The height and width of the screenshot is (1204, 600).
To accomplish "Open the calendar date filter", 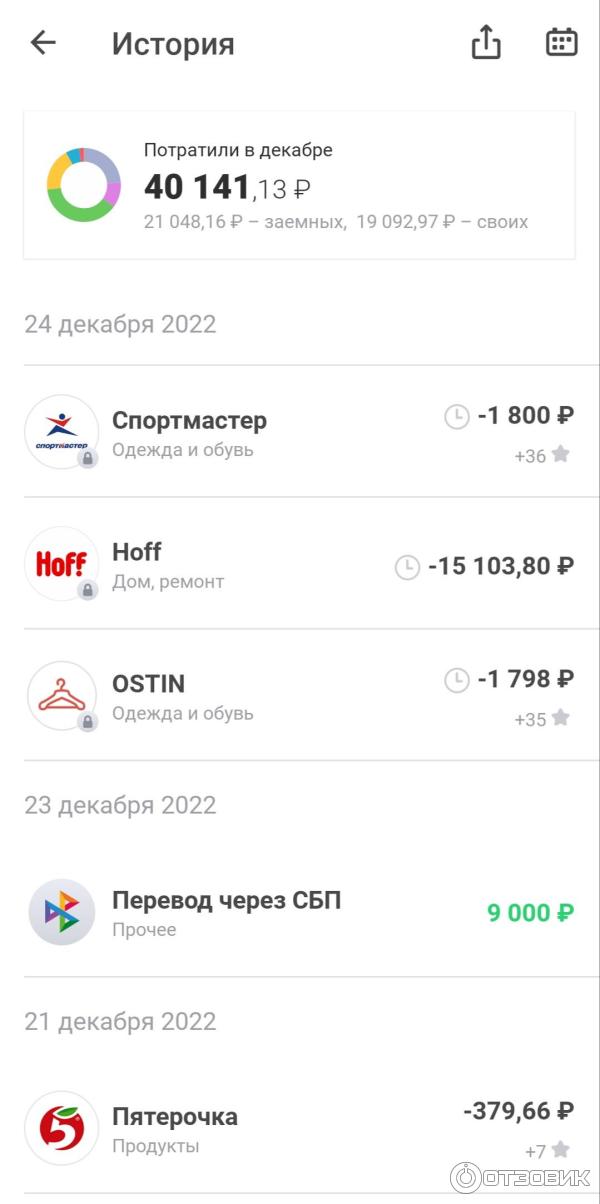I will tap(561, 43).
